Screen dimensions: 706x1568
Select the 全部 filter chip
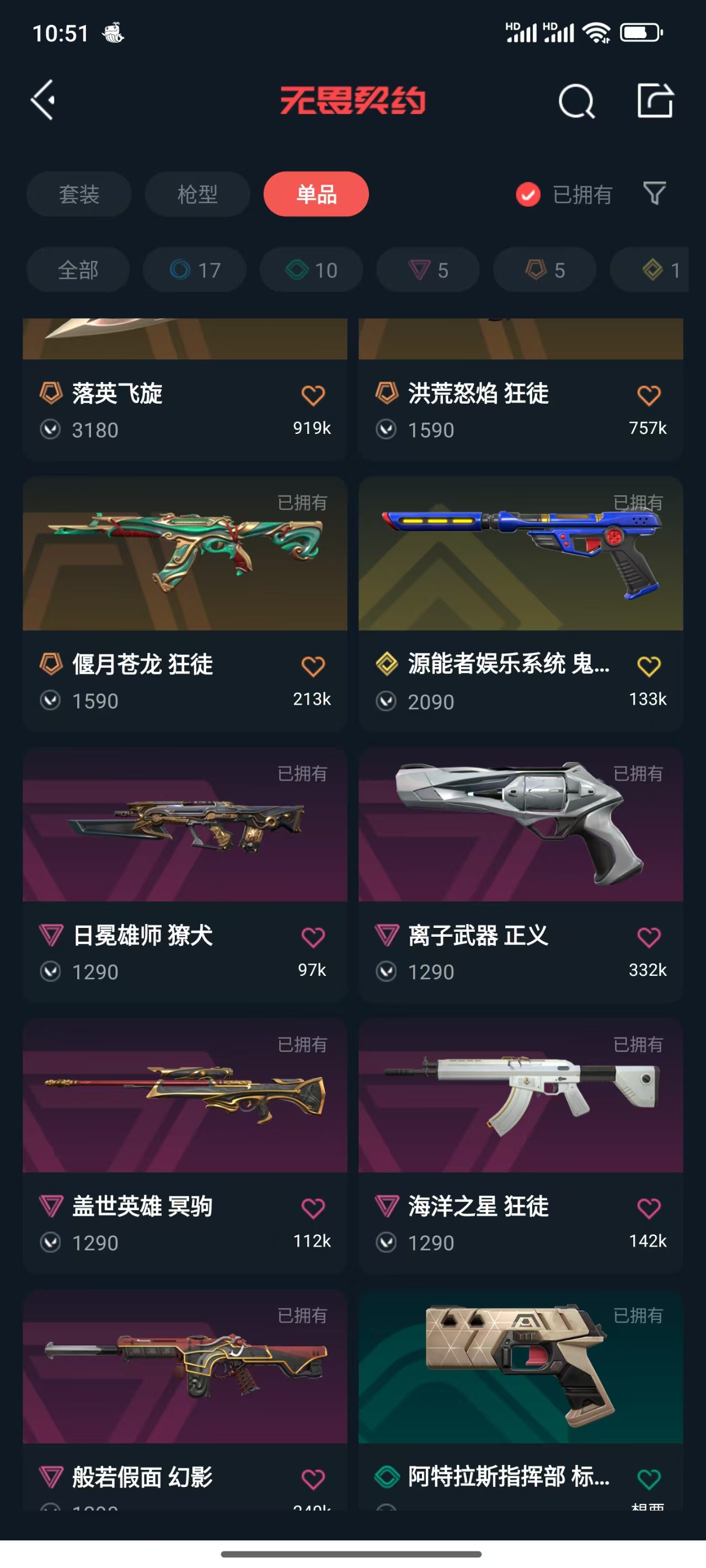pos(78,270)
